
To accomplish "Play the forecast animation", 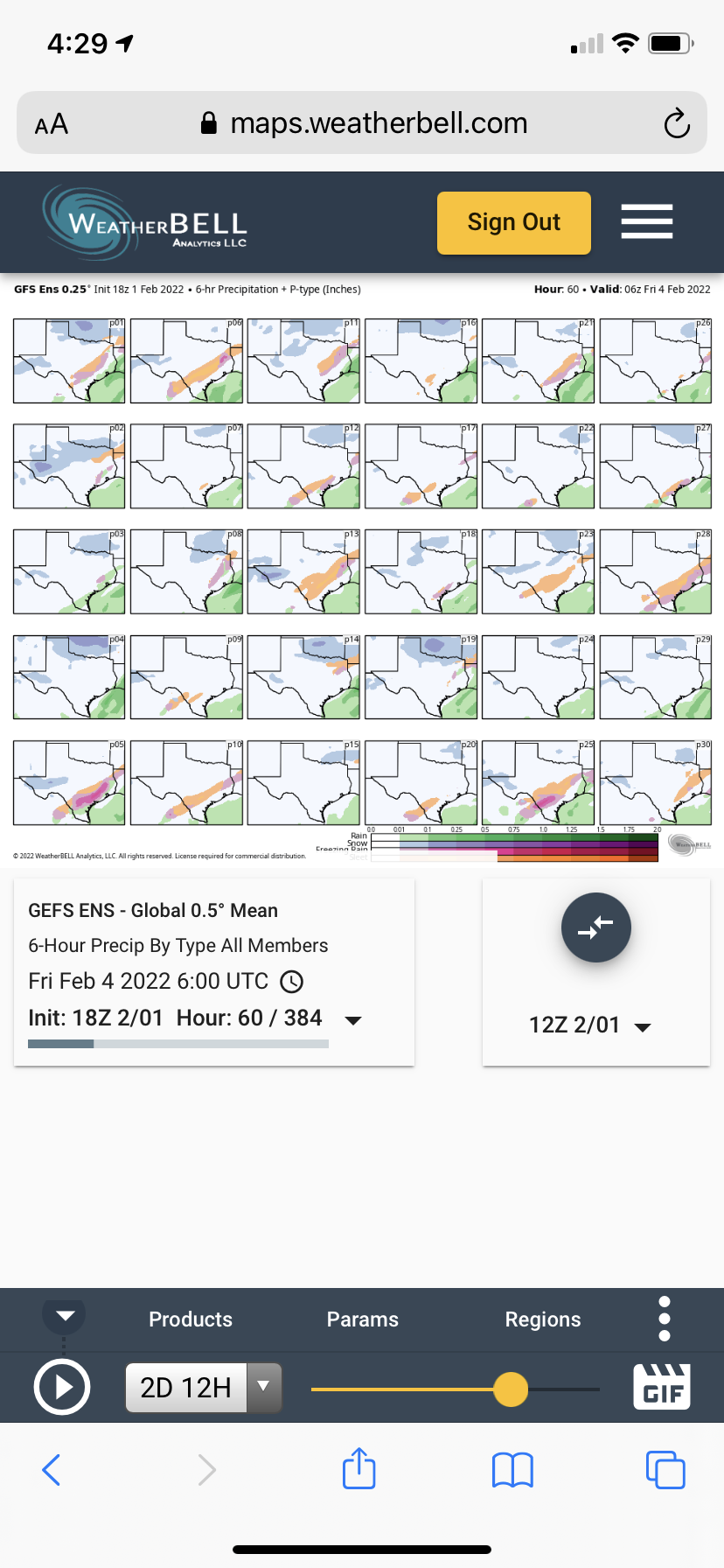I will pos(62,1387).
